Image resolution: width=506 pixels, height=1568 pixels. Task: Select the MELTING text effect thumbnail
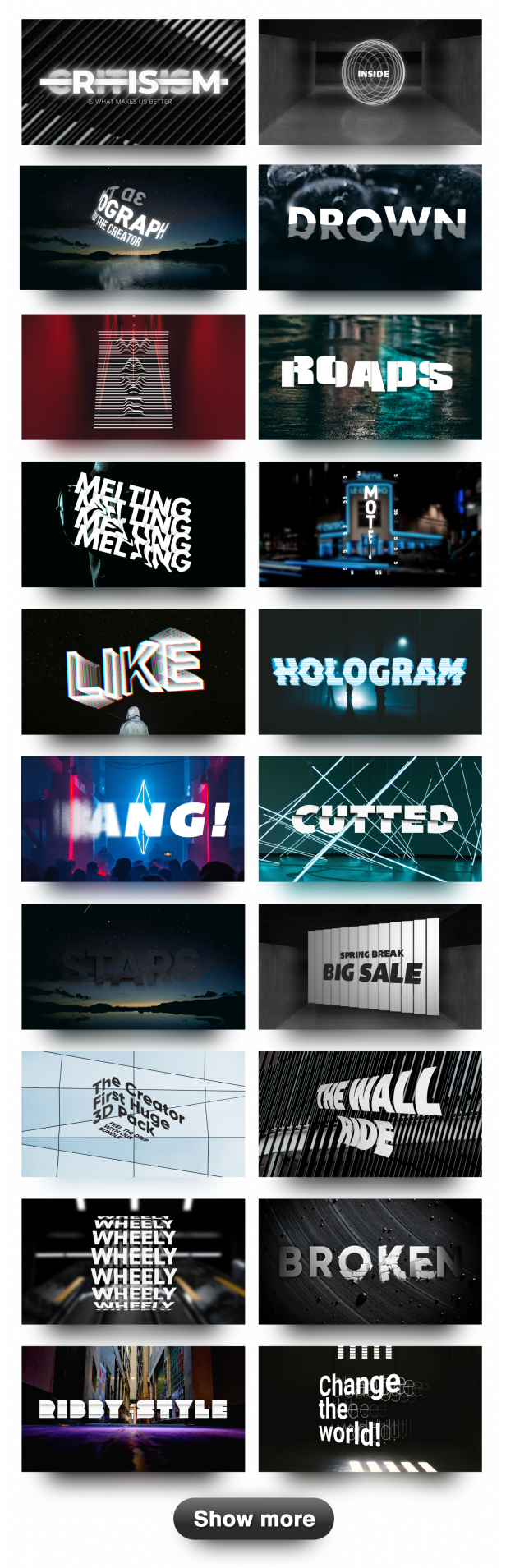133,524
